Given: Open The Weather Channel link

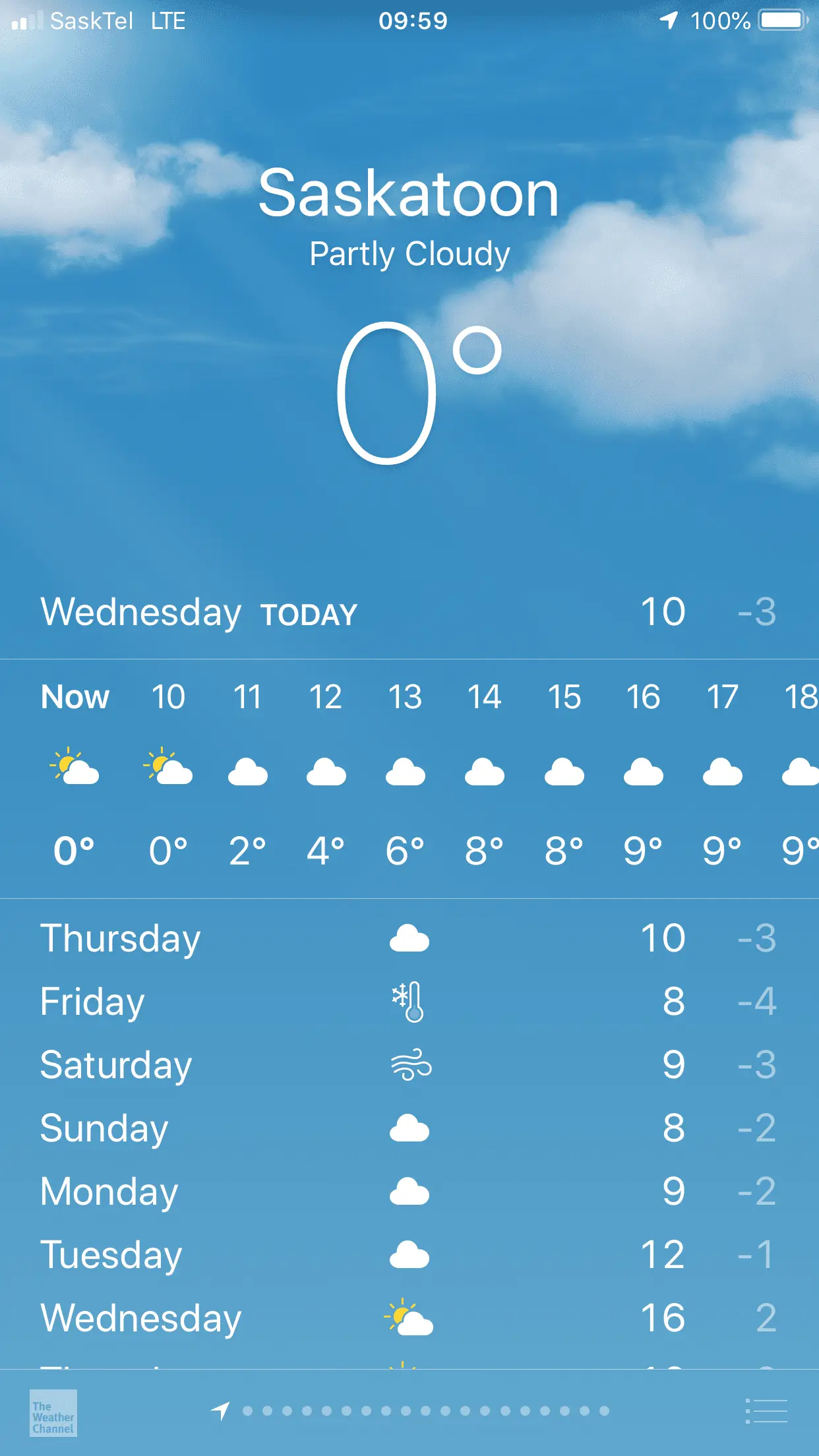Looking at the screenshot, I should pos(53,1412).
